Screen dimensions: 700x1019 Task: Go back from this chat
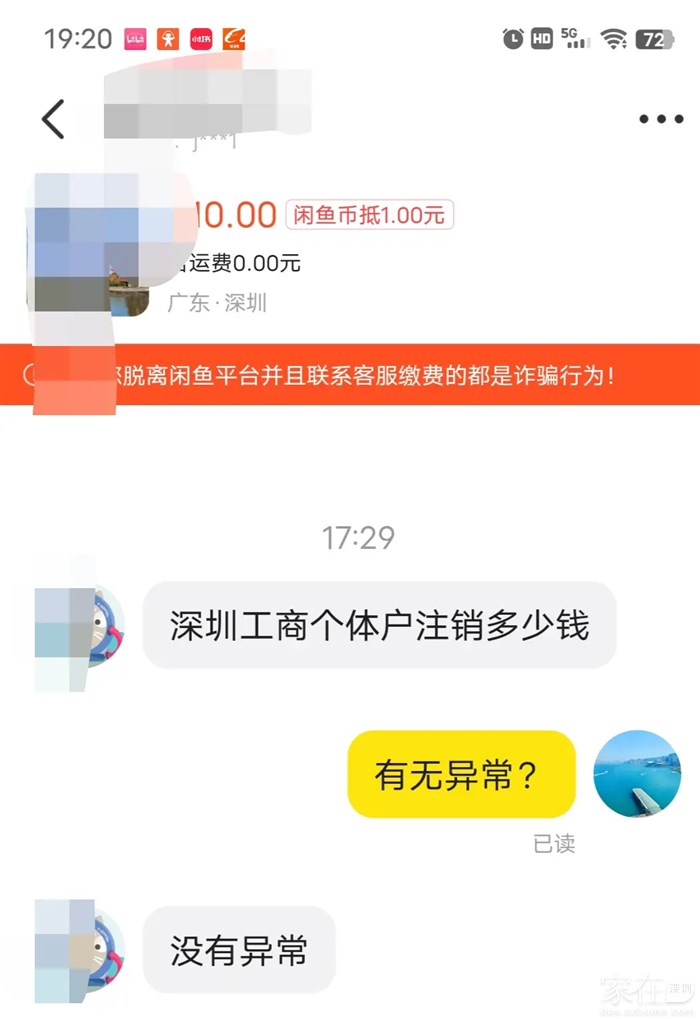pos(53,119)
